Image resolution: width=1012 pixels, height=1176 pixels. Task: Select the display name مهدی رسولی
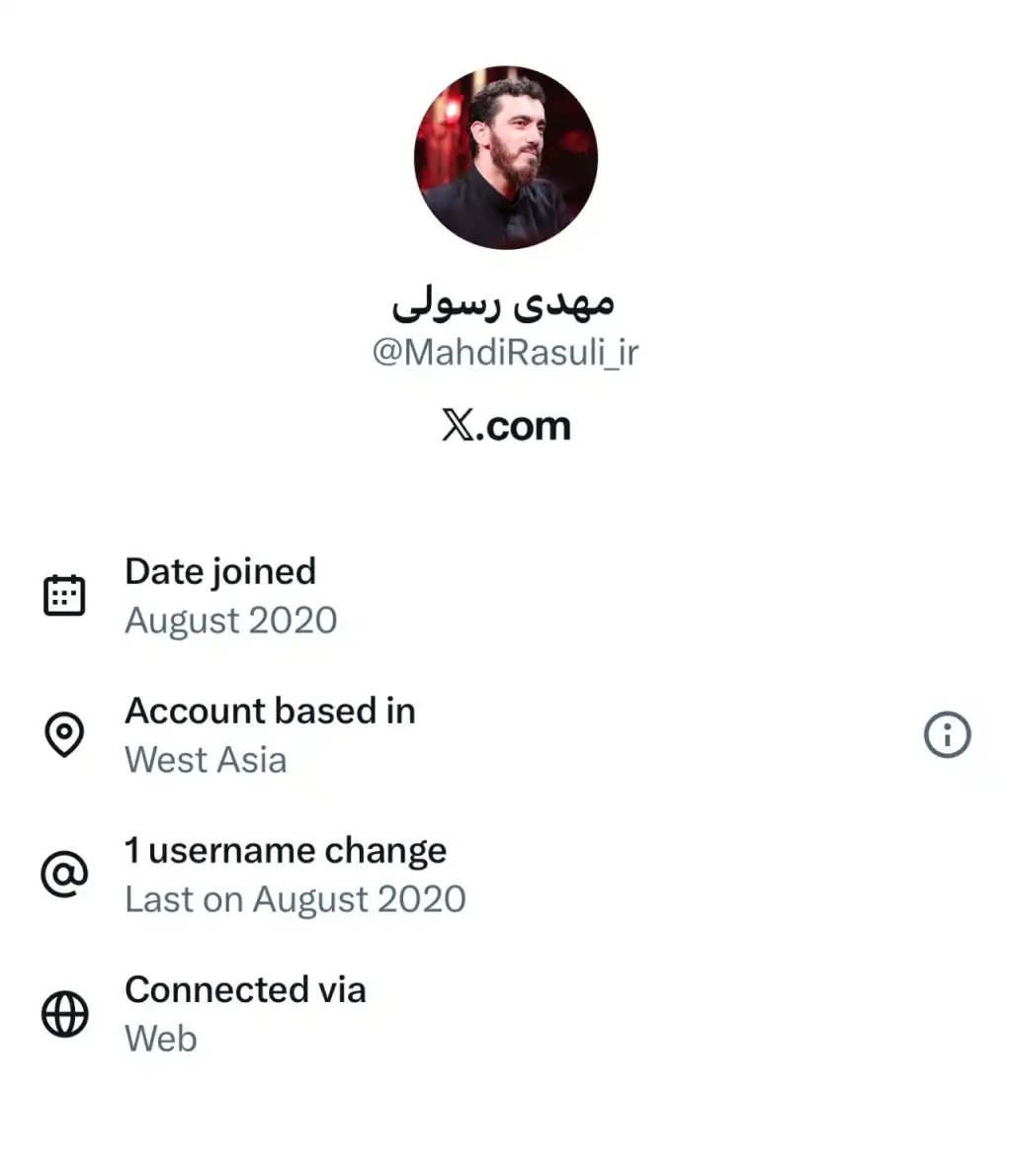pyautogui.click(x=505, y=302)
